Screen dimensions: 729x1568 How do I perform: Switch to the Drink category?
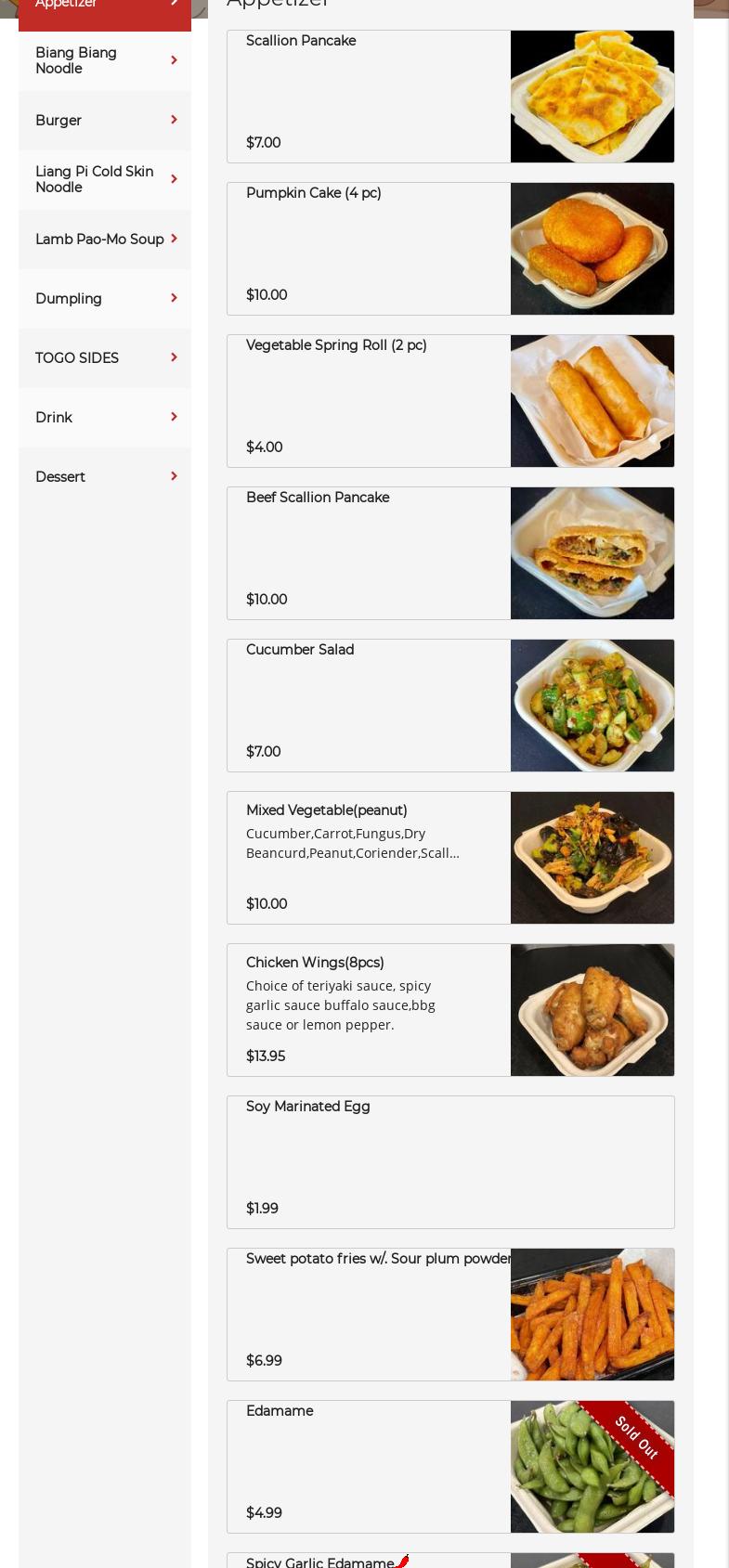pos(104,418)
